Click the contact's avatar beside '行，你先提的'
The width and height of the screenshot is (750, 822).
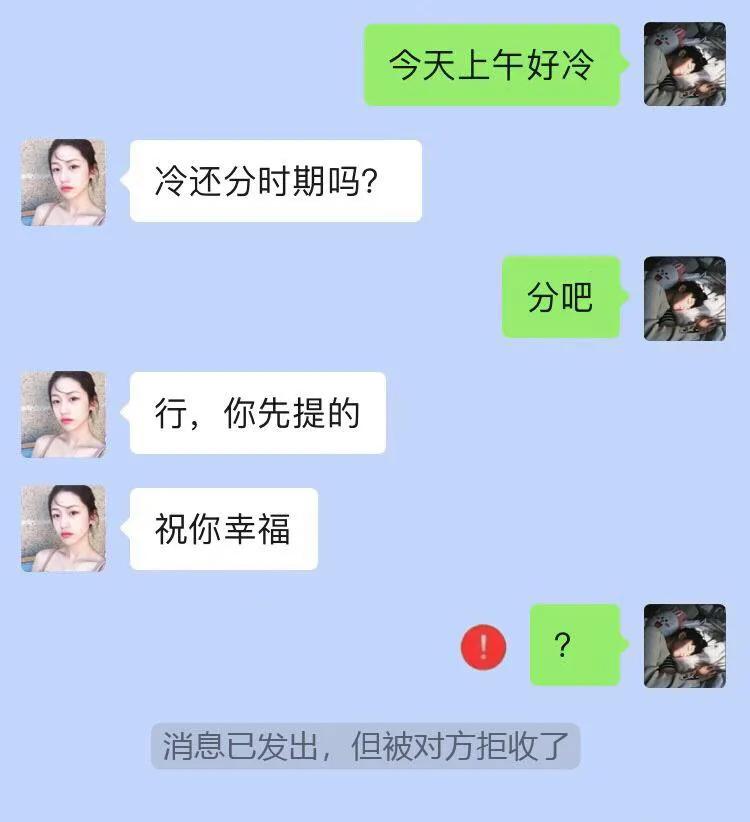point(64,412)
